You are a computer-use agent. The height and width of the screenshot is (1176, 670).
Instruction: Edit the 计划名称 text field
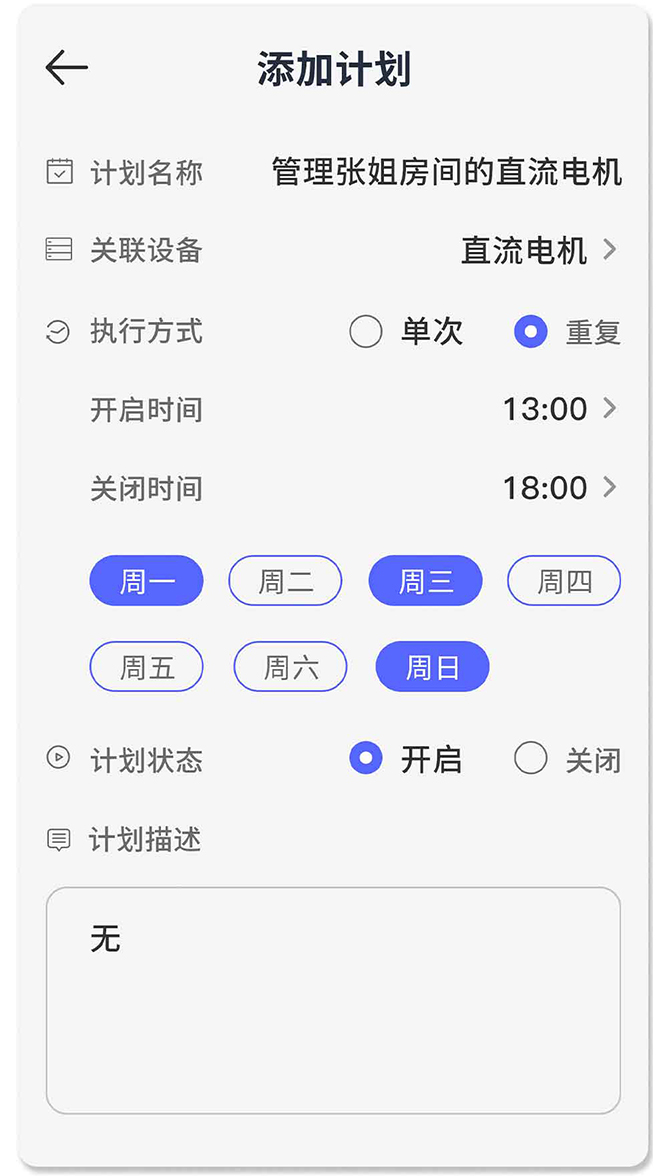[446, 172]
